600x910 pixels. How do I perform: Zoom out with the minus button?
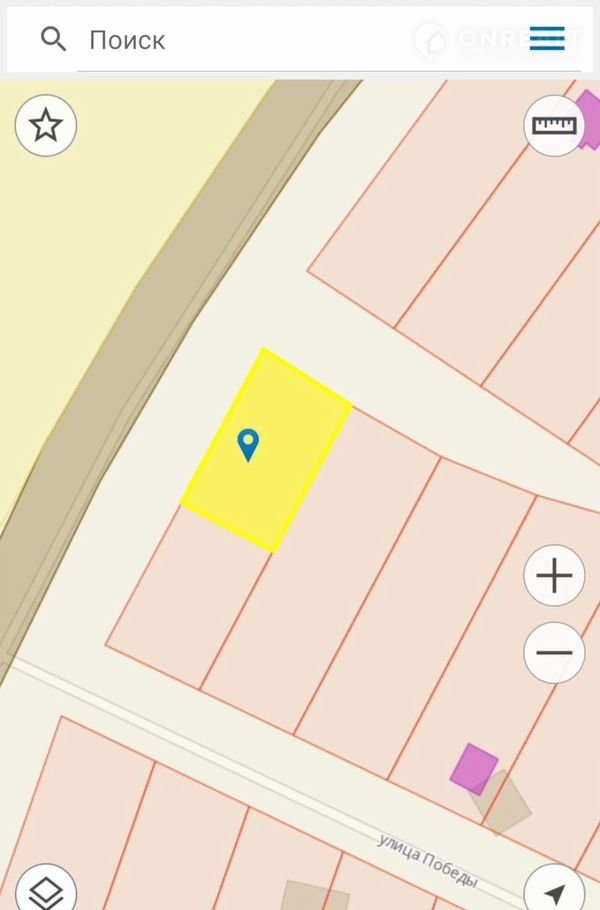tap(554, 653)
